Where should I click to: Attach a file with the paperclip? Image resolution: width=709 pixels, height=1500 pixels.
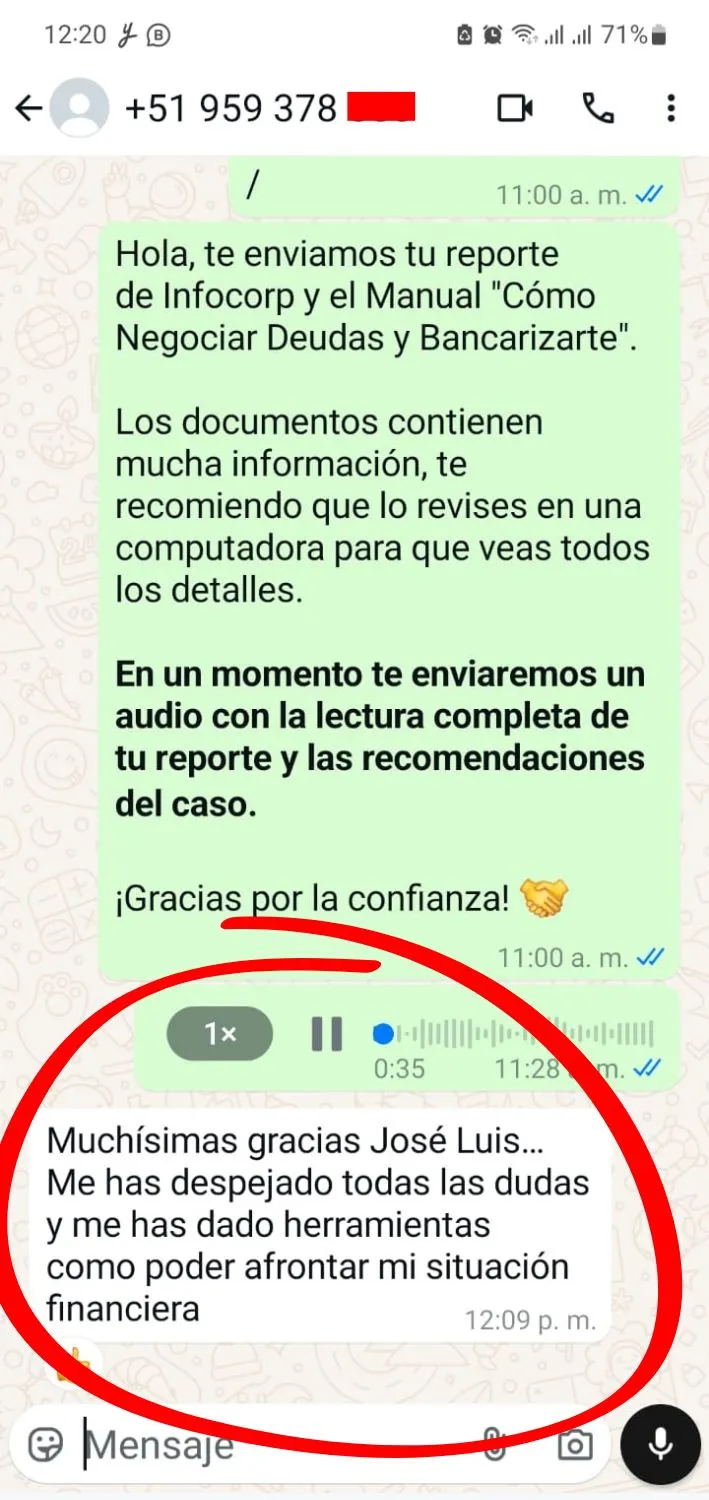click(x=493, y=1444)
